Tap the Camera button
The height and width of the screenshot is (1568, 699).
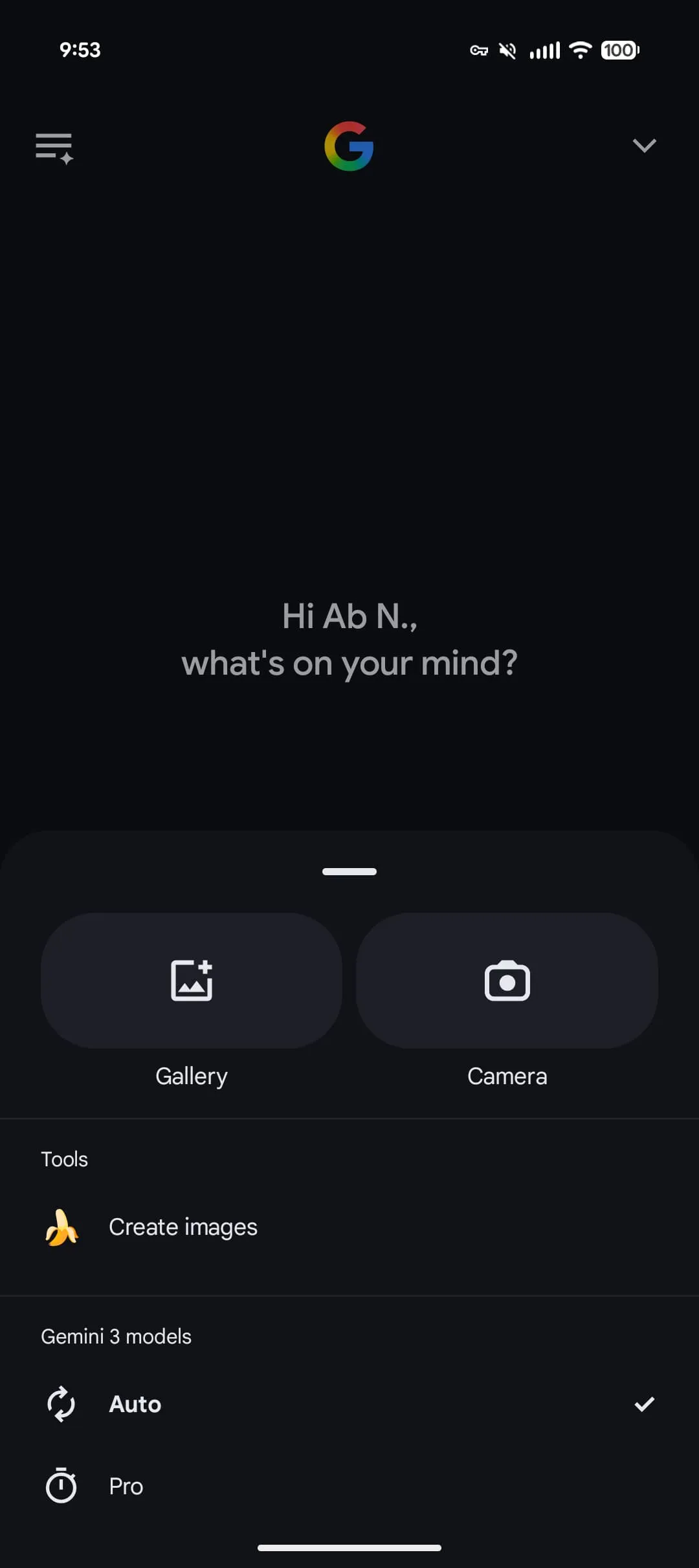tap(507, 980)
